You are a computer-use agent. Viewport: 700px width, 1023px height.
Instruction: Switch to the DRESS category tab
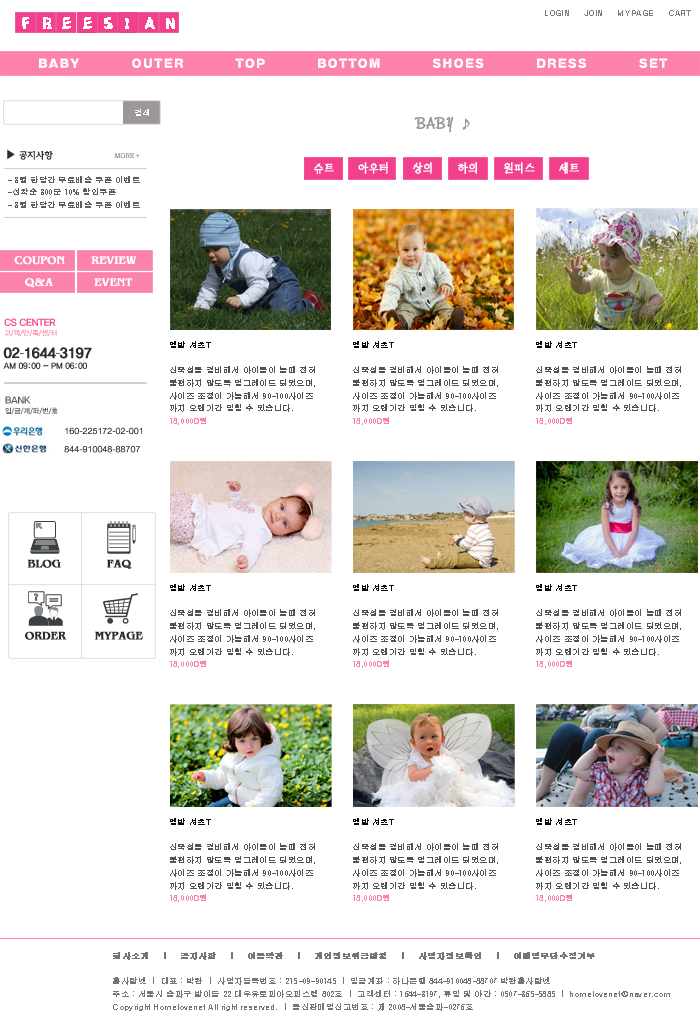pyautogui.click(x=561, y=63)
